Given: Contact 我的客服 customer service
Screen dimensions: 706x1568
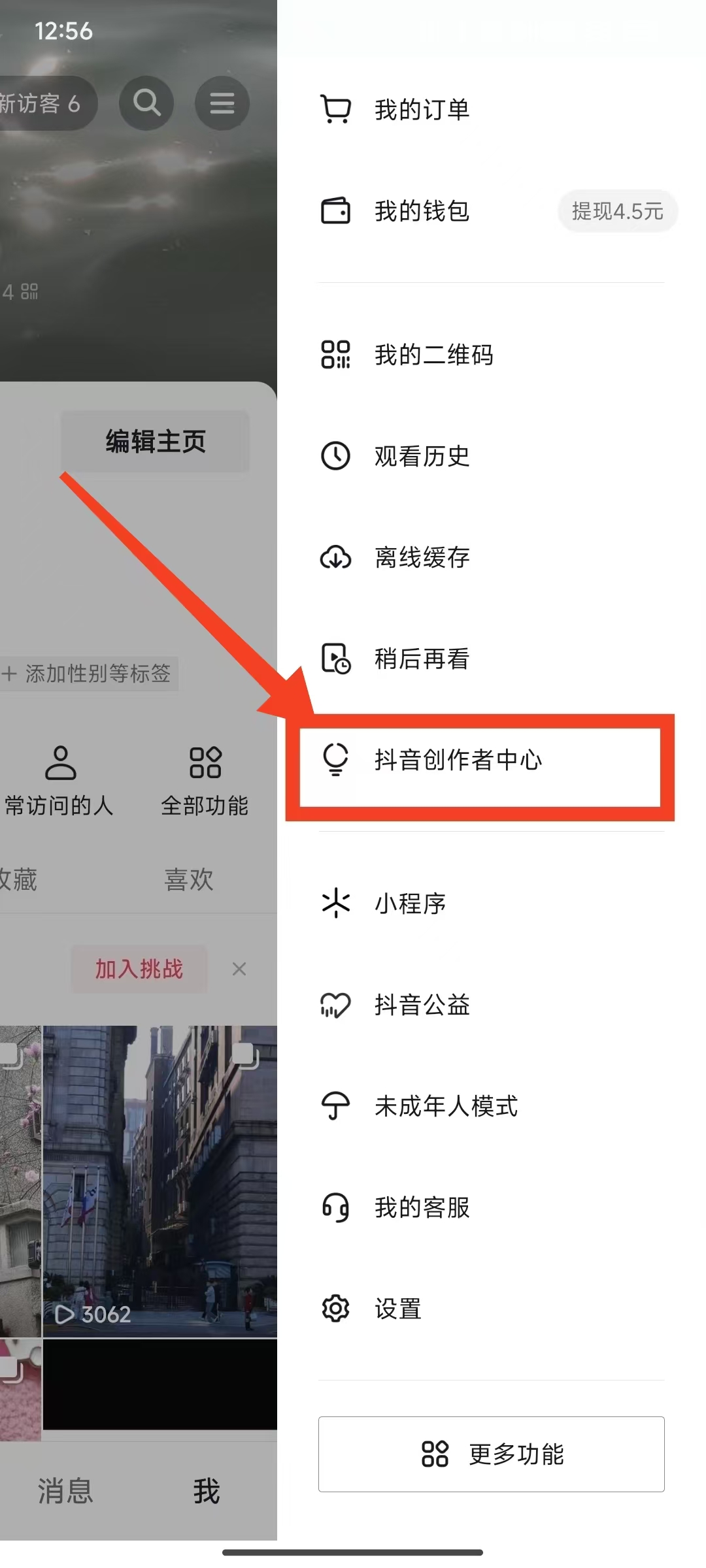Looking at the screenshot, I should pyautogui.click(x=422, y=1207).
